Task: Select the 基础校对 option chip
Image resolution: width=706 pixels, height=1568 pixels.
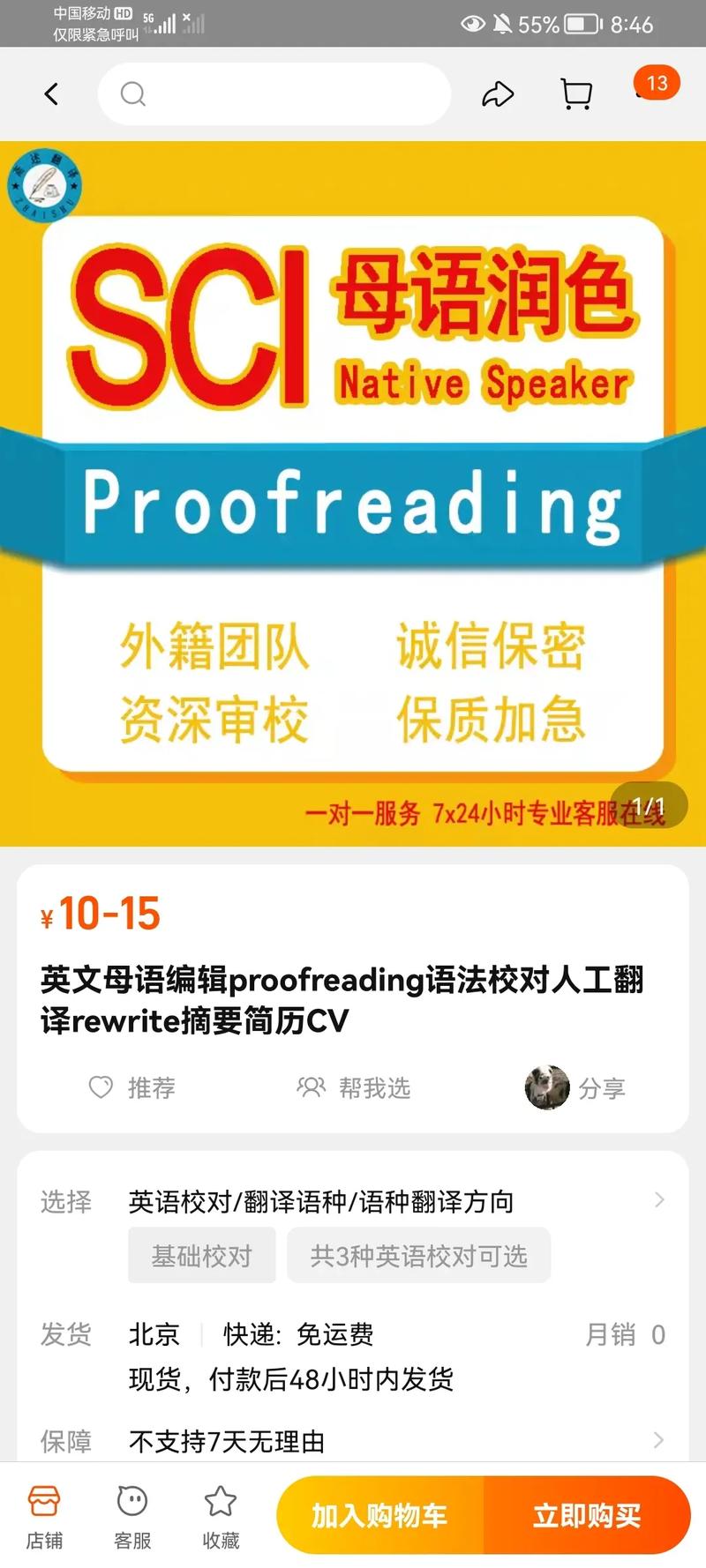Action: 202,1255
